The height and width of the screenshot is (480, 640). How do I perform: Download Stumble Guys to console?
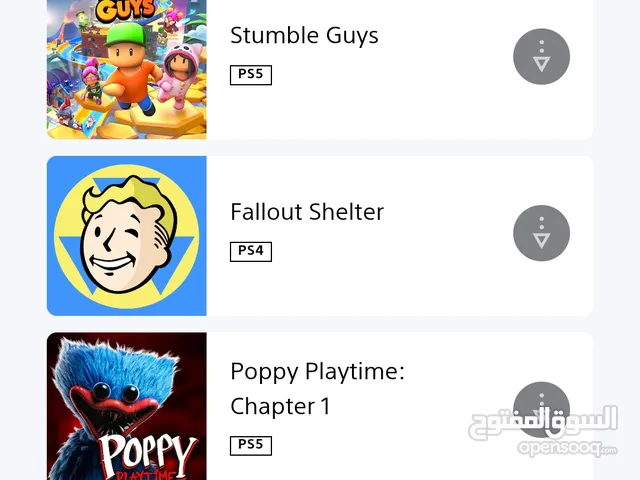click(x=541, y=56)
